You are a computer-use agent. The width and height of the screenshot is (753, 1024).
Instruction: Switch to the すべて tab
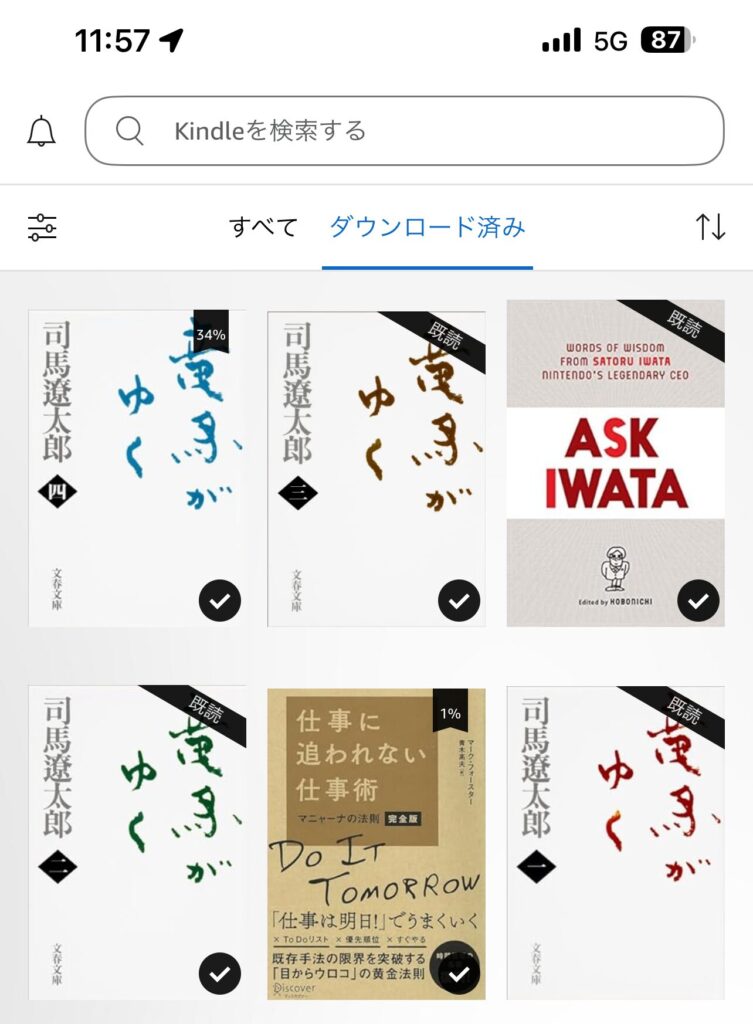[263, 227]
